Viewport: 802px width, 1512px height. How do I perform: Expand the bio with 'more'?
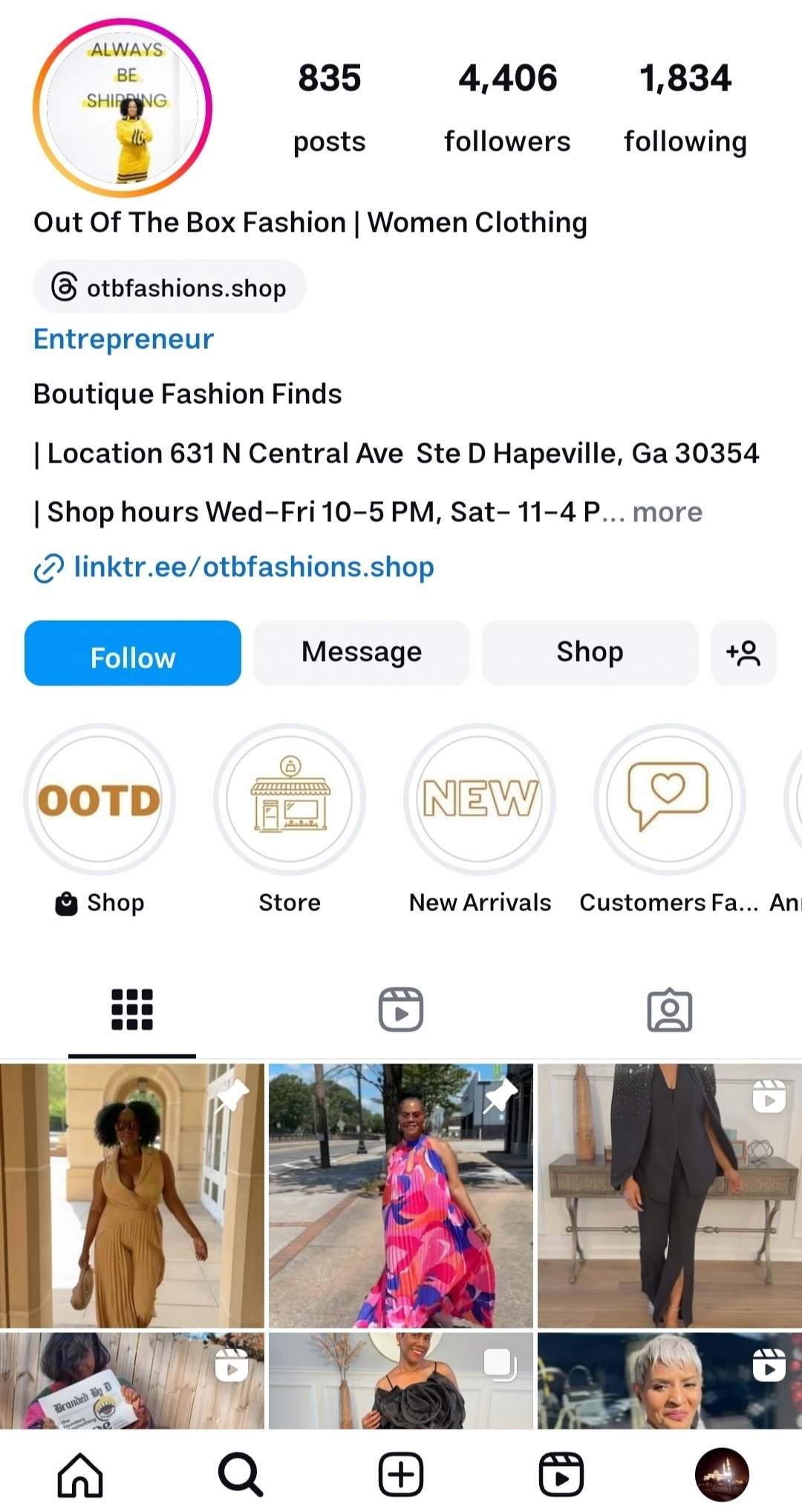click(x=667, y=512)
